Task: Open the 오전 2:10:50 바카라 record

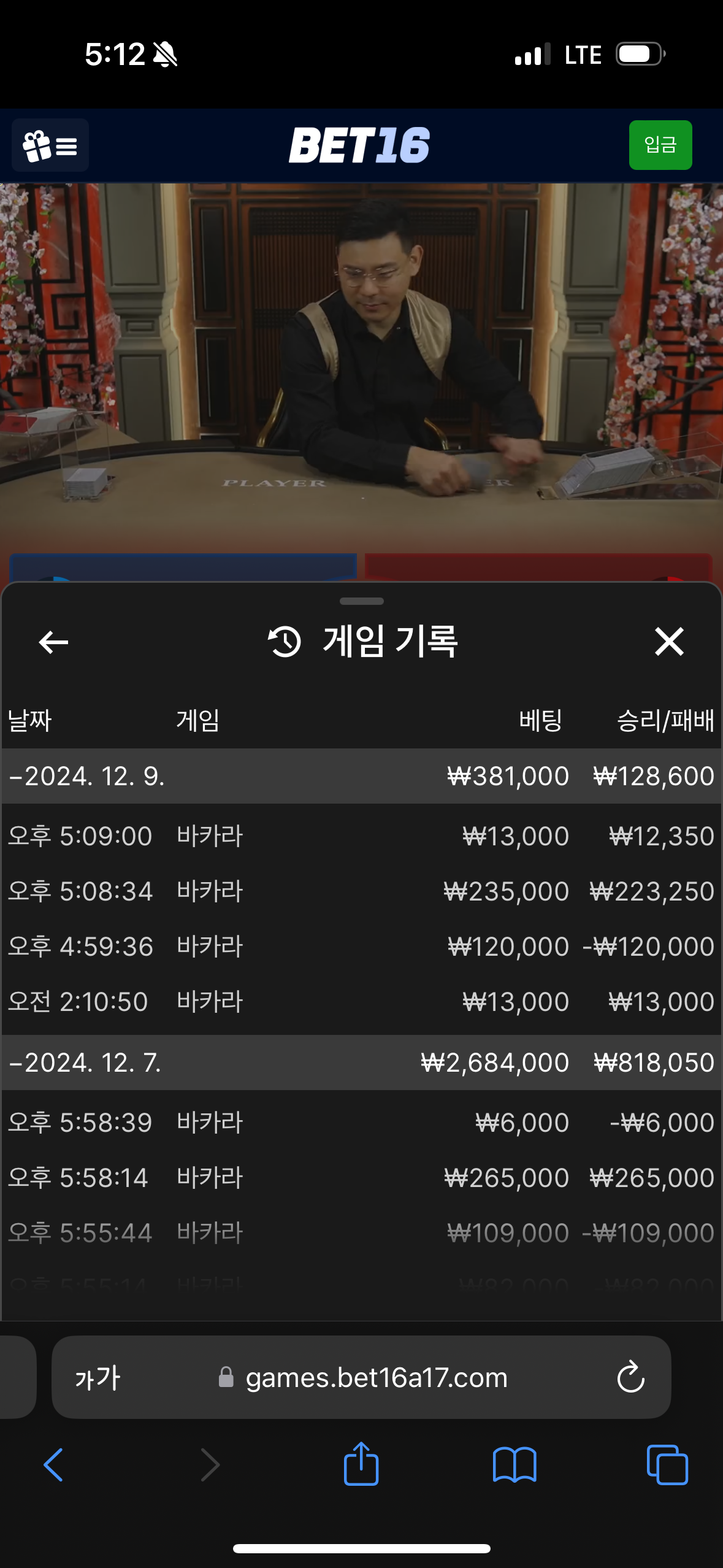Action: (361, 1002)
